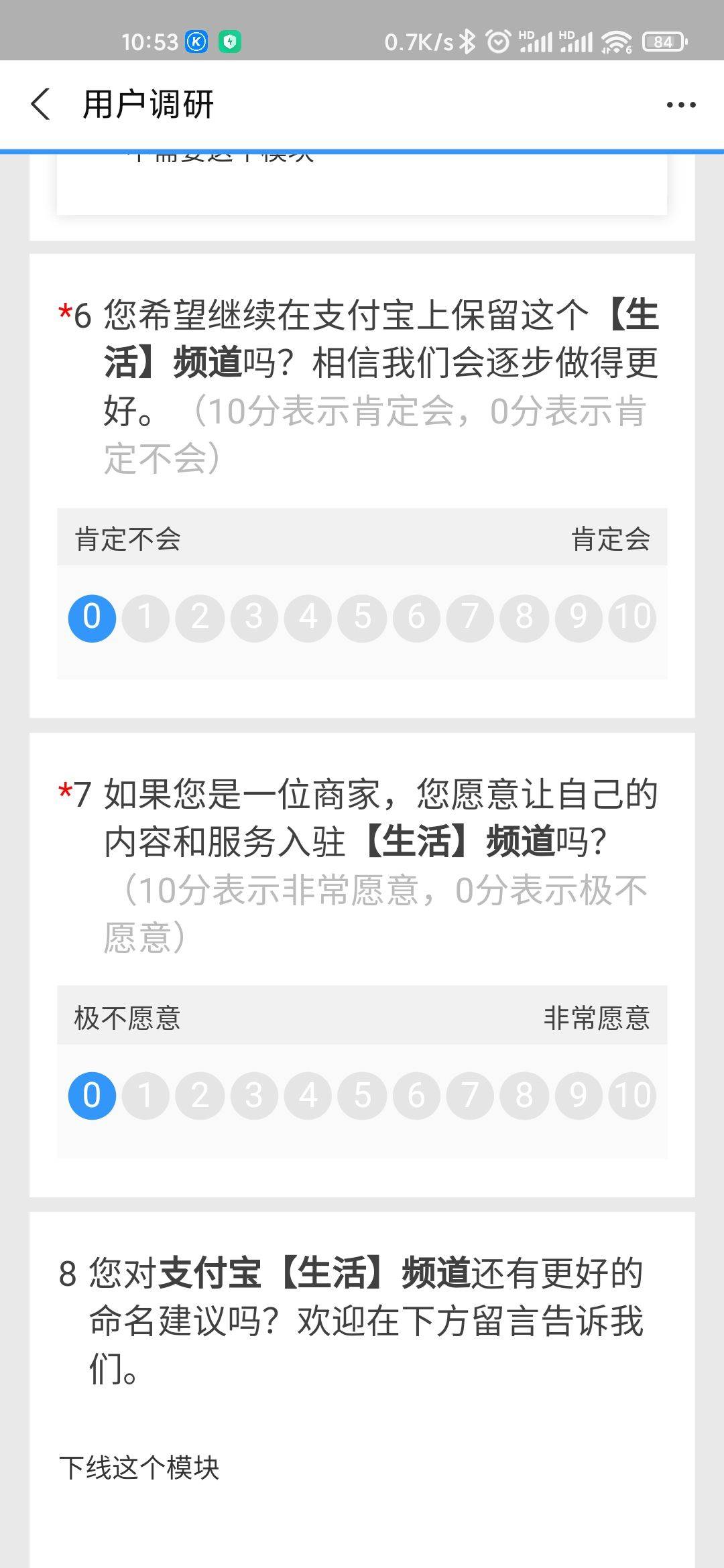Set question 7 rating to 9
This screenshot has height=1568, width=724.
578,1096
